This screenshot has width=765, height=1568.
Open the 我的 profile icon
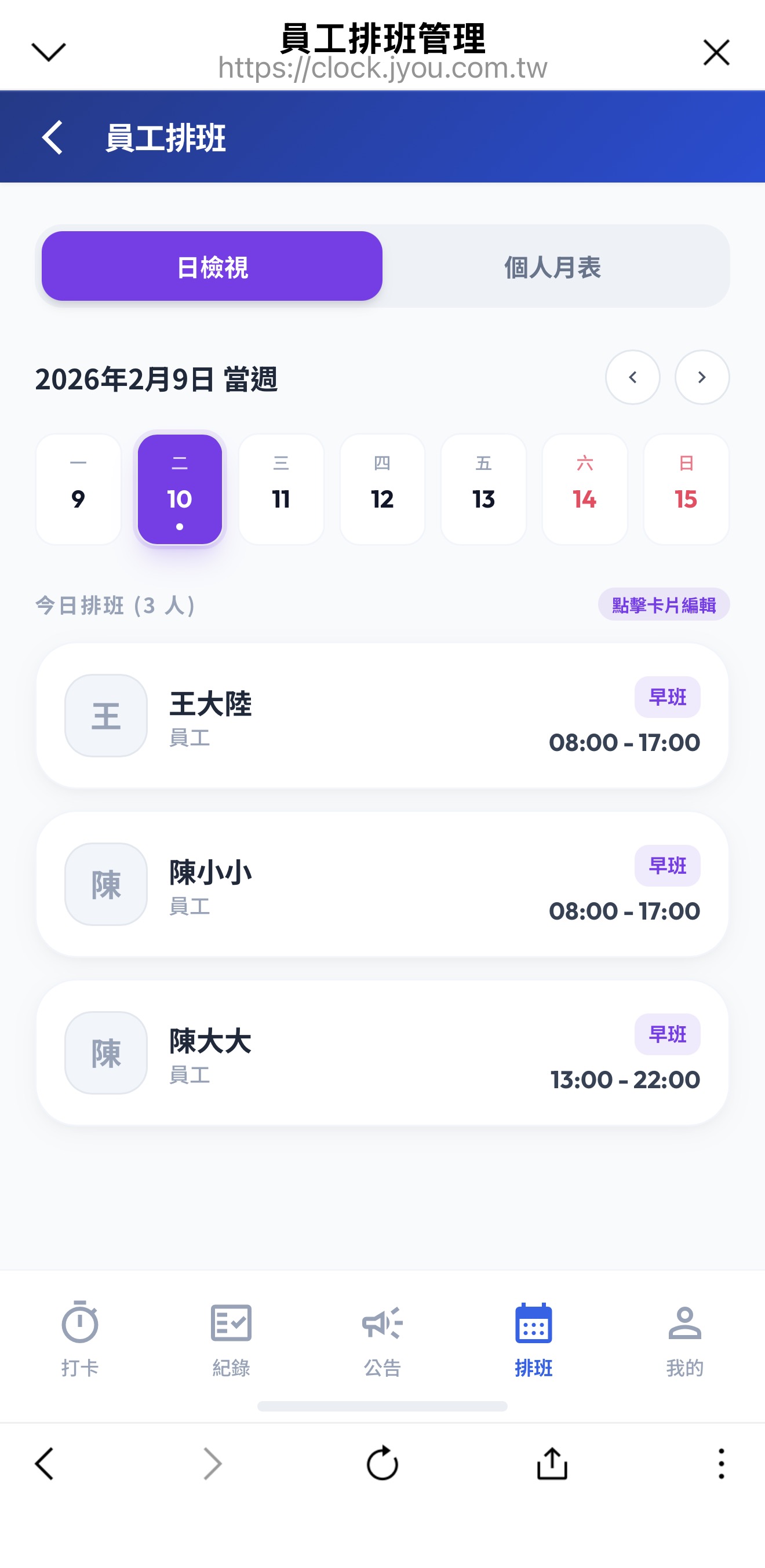pyautogui.click(x=685, y=1323)
